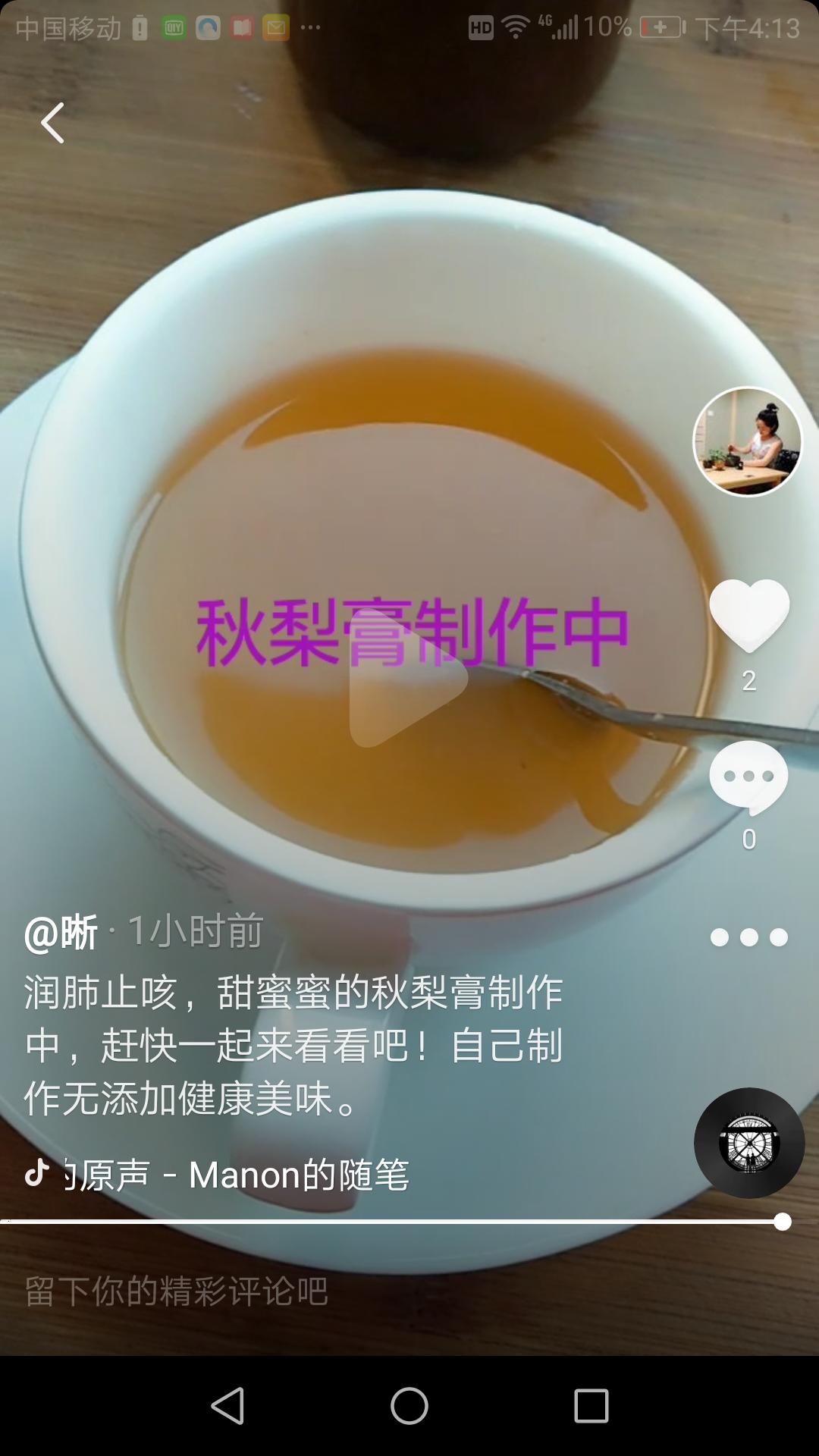Tap the comment field 留下你的精彩评论吧
The width and height of the screenshot is (819, 1456).
tap(176, 1291)
